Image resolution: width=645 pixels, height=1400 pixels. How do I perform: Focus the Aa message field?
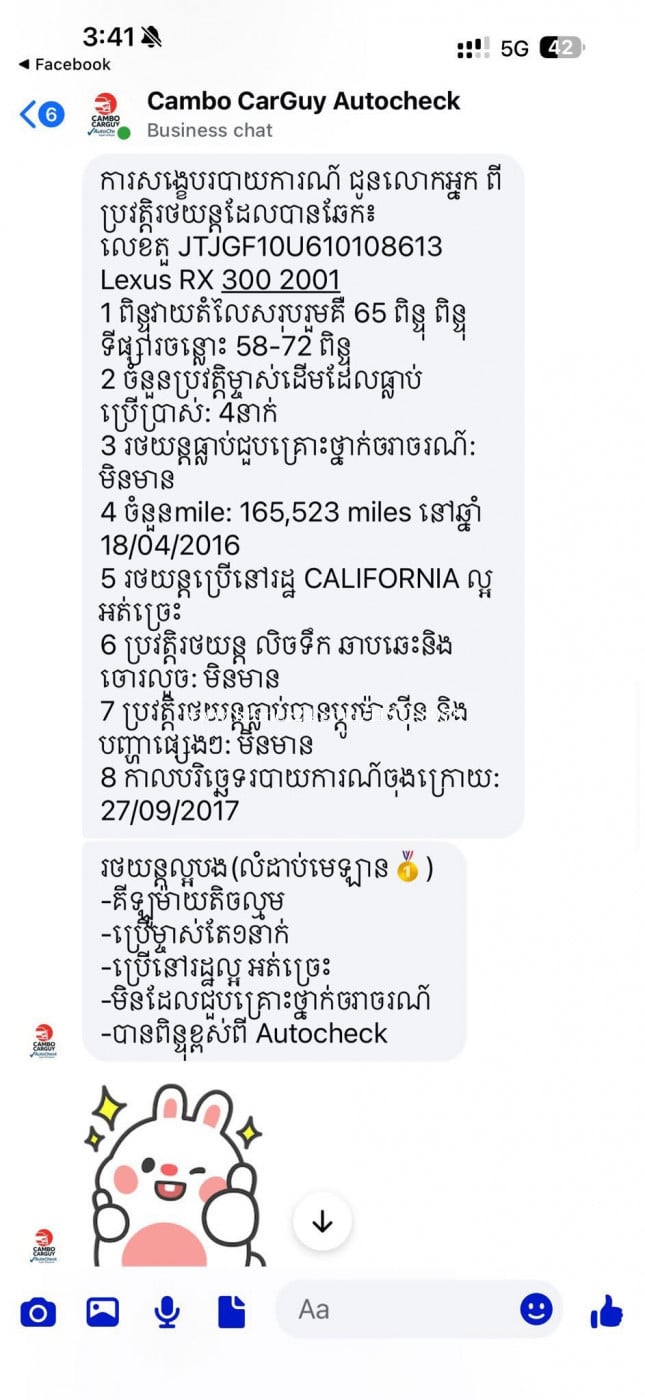pyautogui.click(x=400, y=1309)
